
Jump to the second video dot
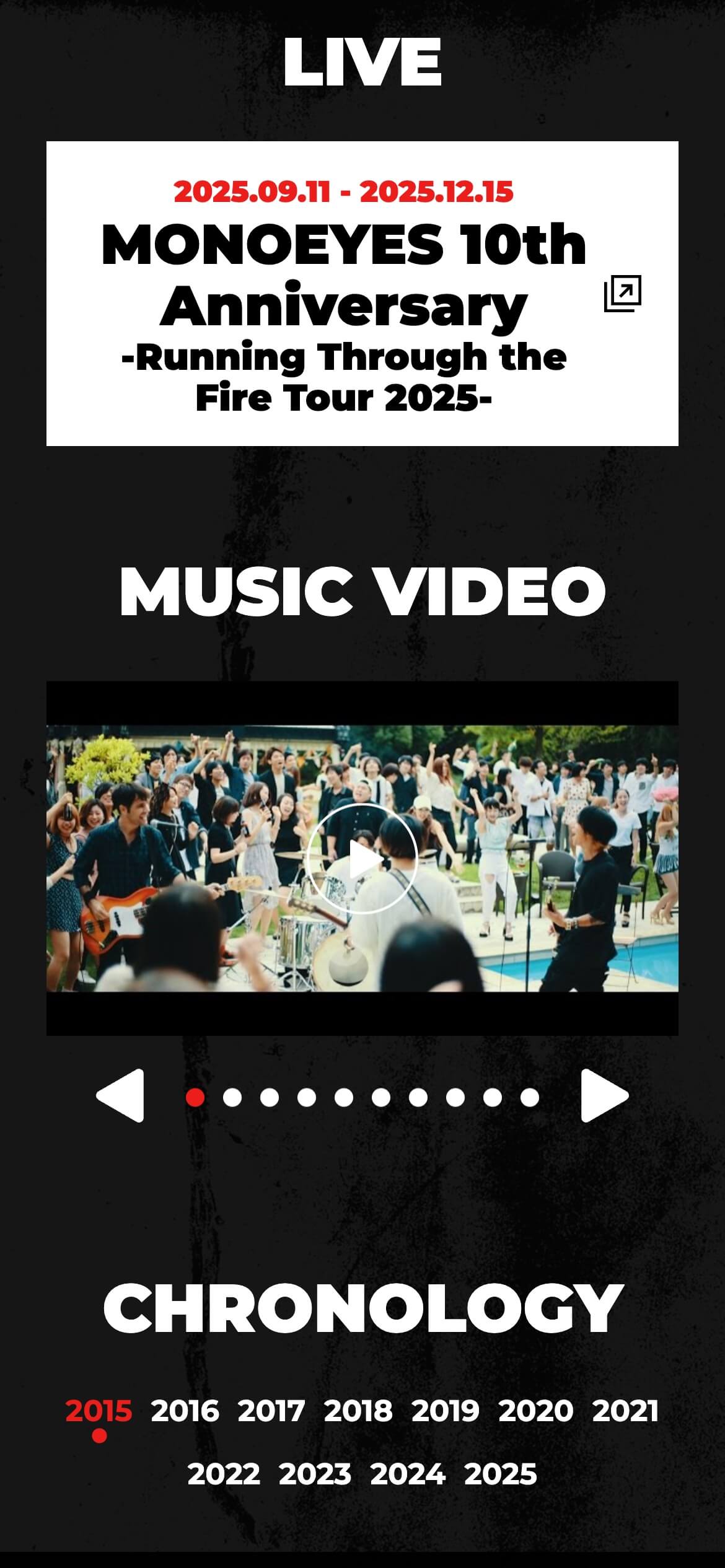point(232,1097)
